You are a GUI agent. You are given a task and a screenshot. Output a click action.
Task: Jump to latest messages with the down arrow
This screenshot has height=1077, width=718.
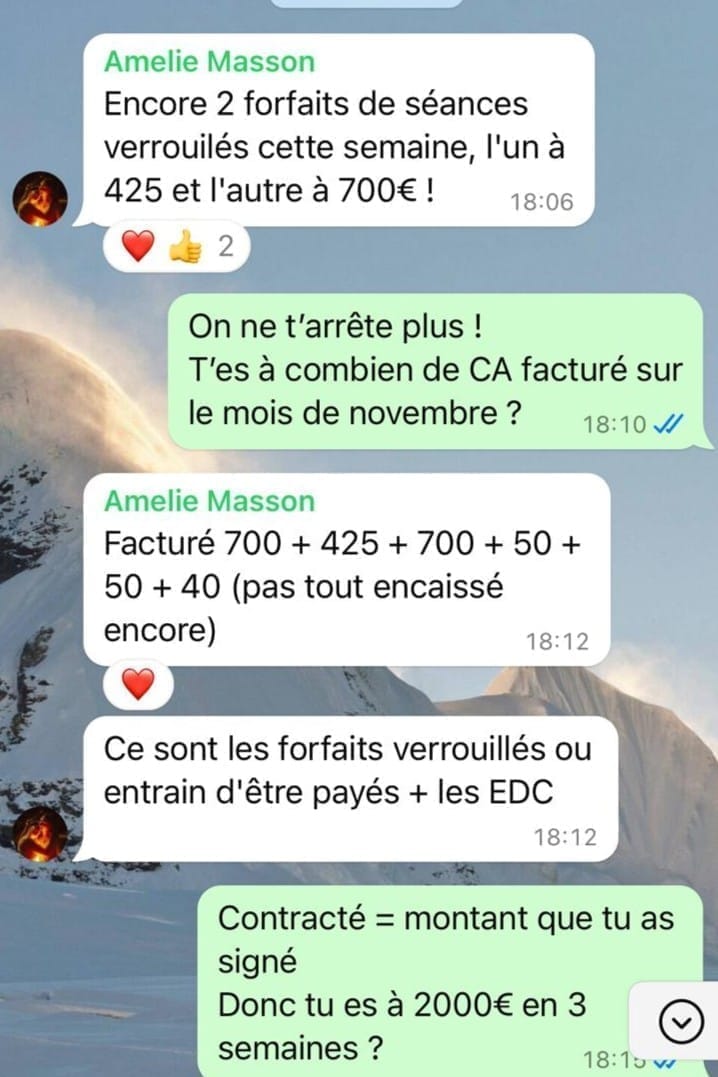click(683, 1020)
